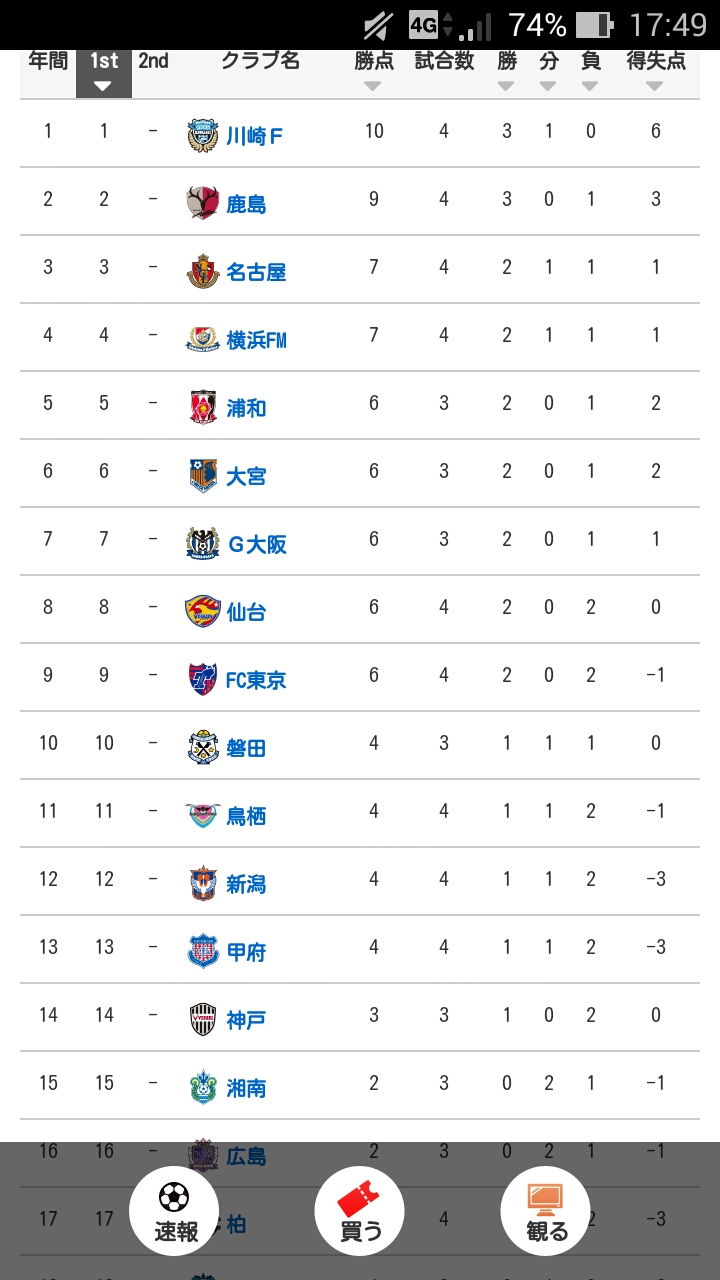Open FC東京 club page
The width and height of the screenshot is (720, 1280).
(256, 680)
